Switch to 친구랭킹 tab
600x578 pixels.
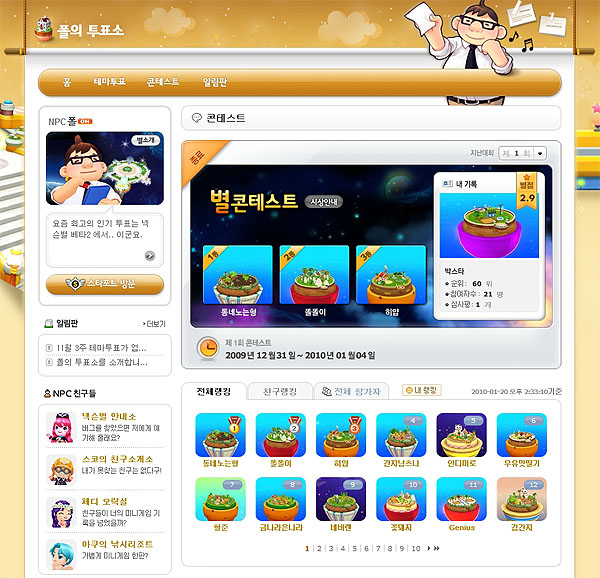tap(277, 390)
